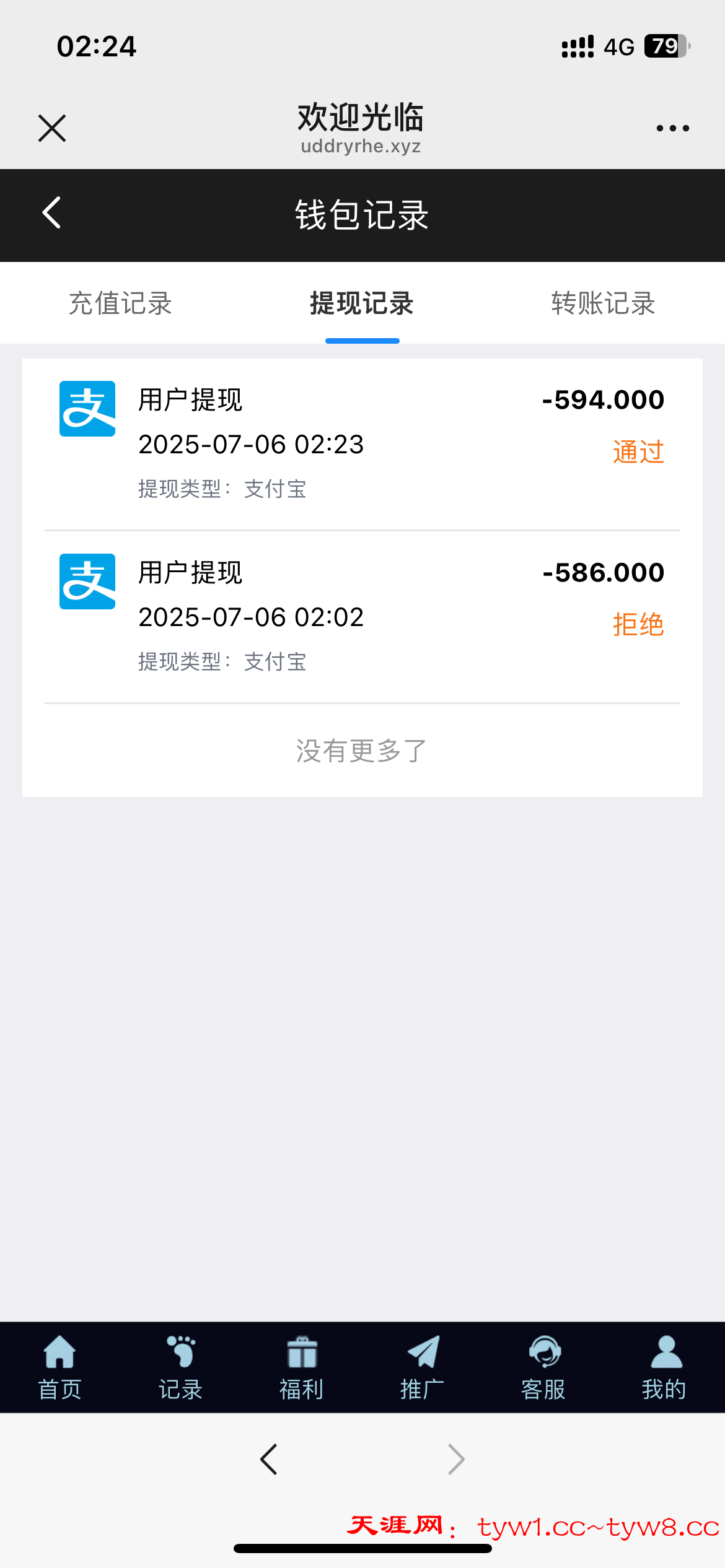Open the 记录 tab in bottom bar
This screenshot has width=725, height=1568.
pyautogui.click(x=180, y=1367)
